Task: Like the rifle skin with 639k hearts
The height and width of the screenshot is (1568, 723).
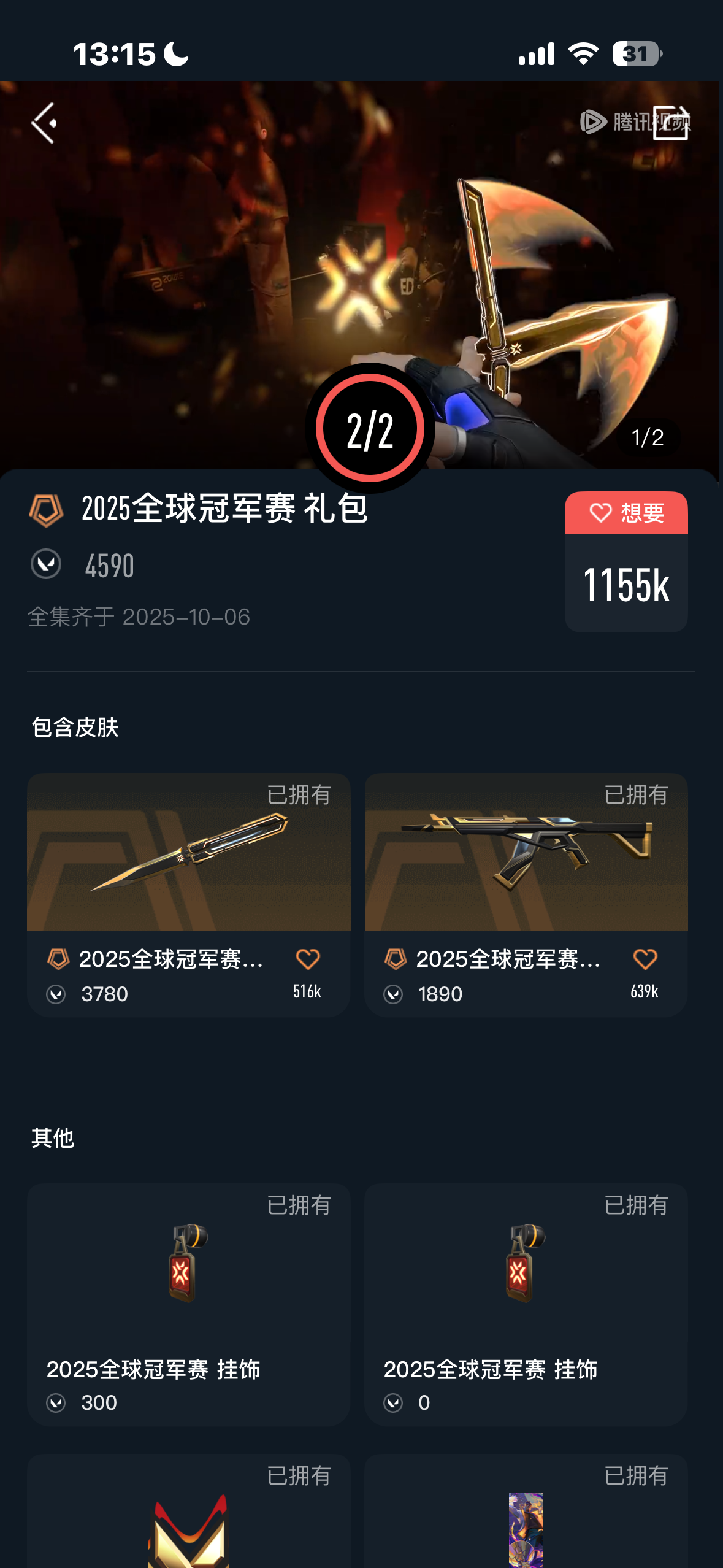Action: 645,959
